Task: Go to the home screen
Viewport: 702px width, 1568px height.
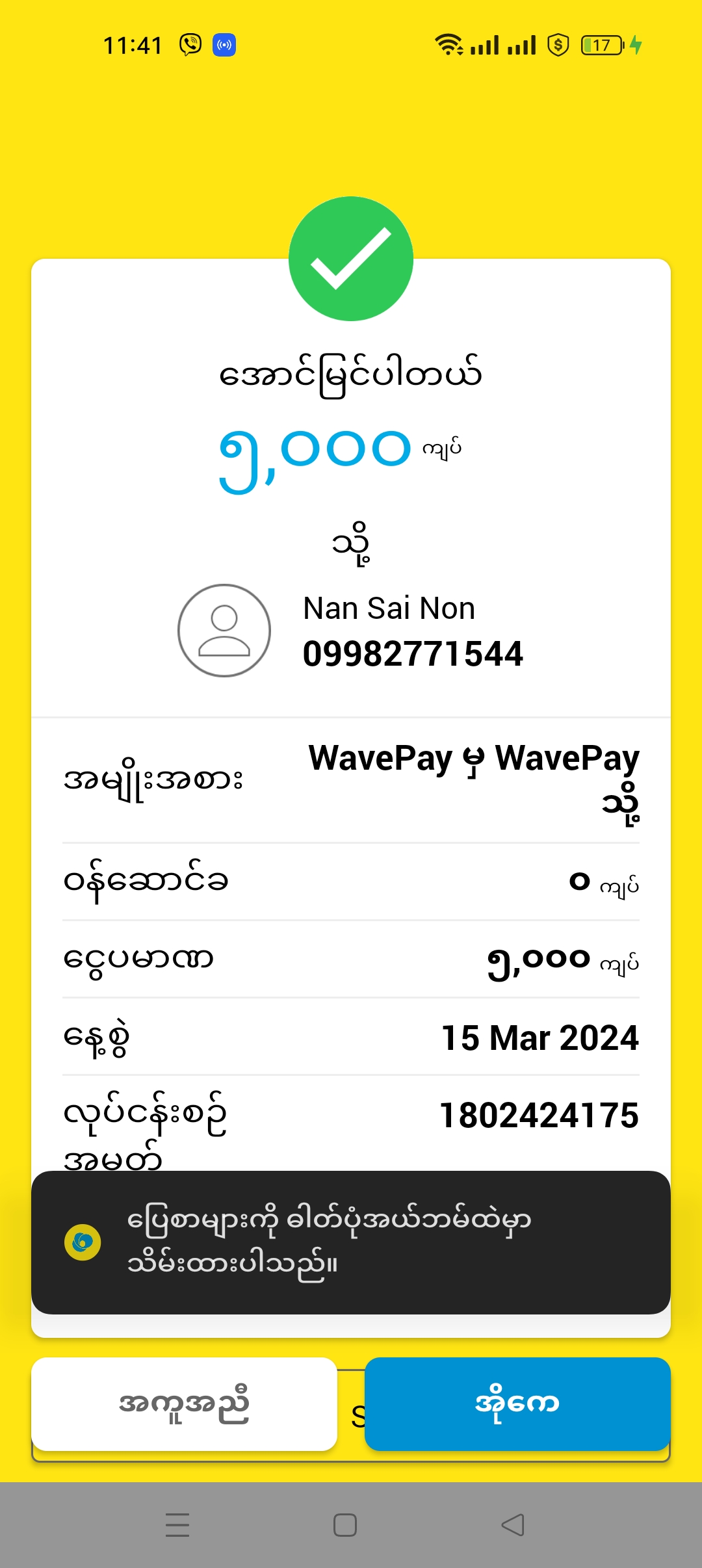Action: click(x=344, y=1524)
